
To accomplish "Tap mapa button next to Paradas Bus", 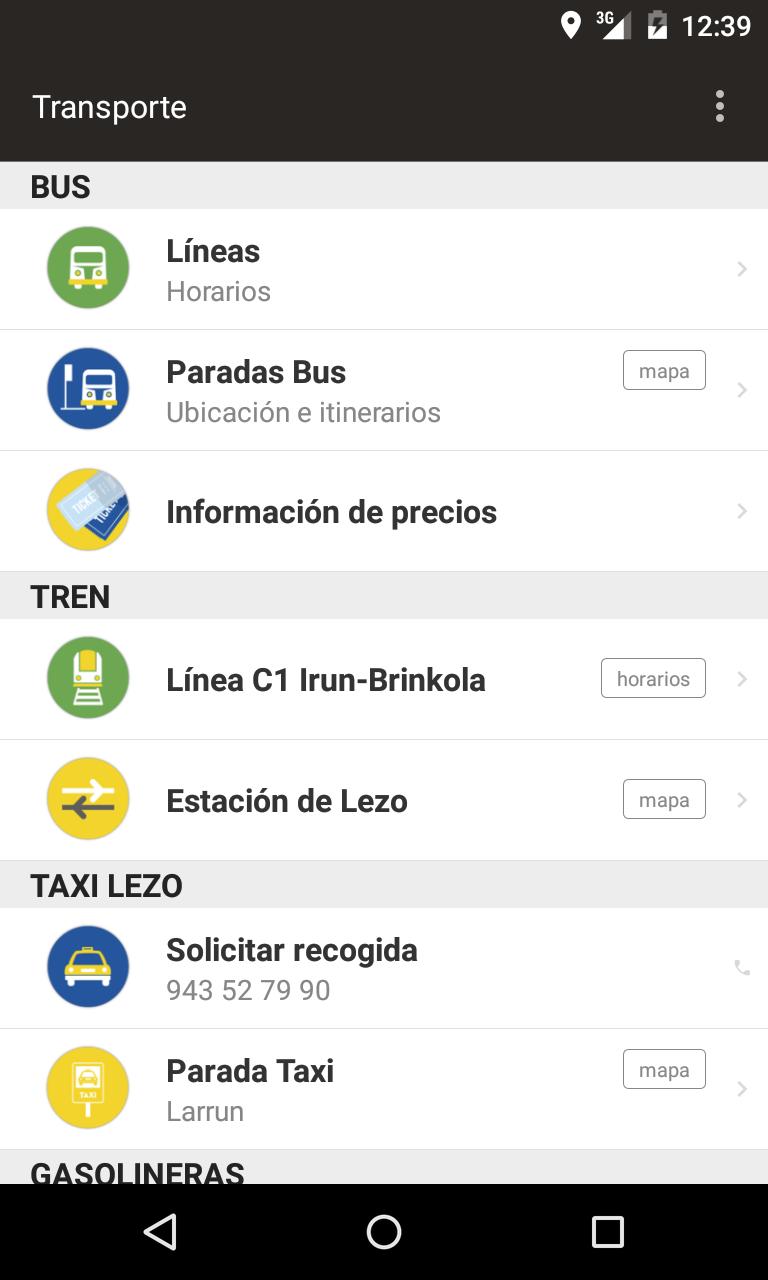I will (x=664, y=371).
